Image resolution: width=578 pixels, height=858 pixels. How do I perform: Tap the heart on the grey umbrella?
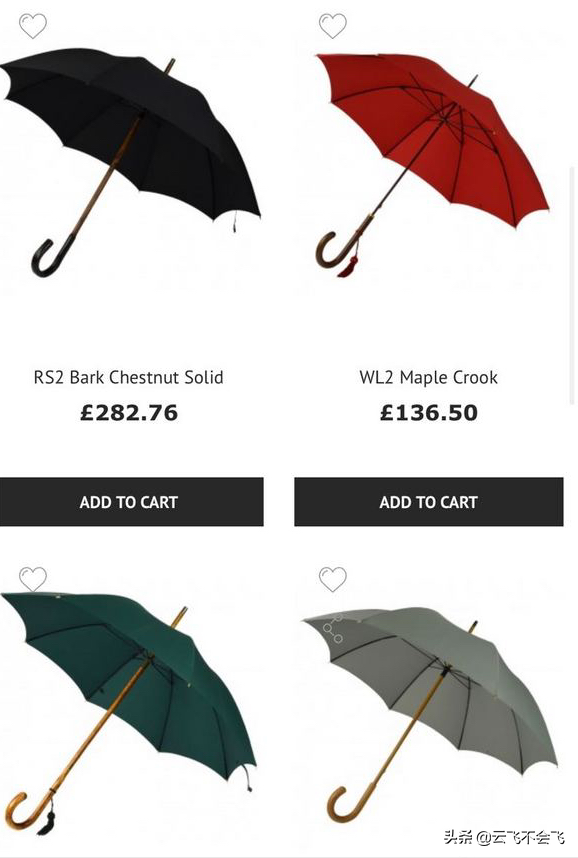333,579
